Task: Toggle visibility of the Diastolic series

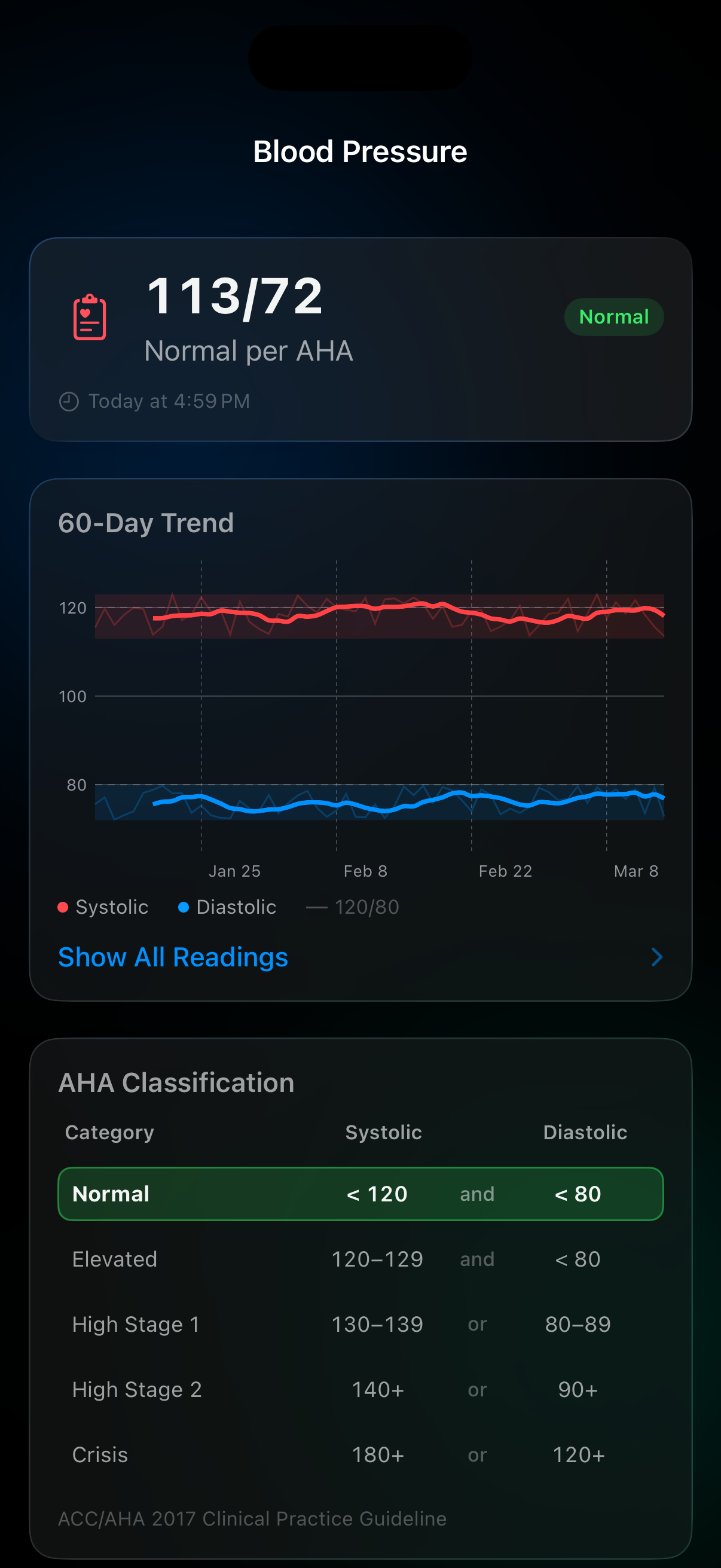Action: (225, 907)
